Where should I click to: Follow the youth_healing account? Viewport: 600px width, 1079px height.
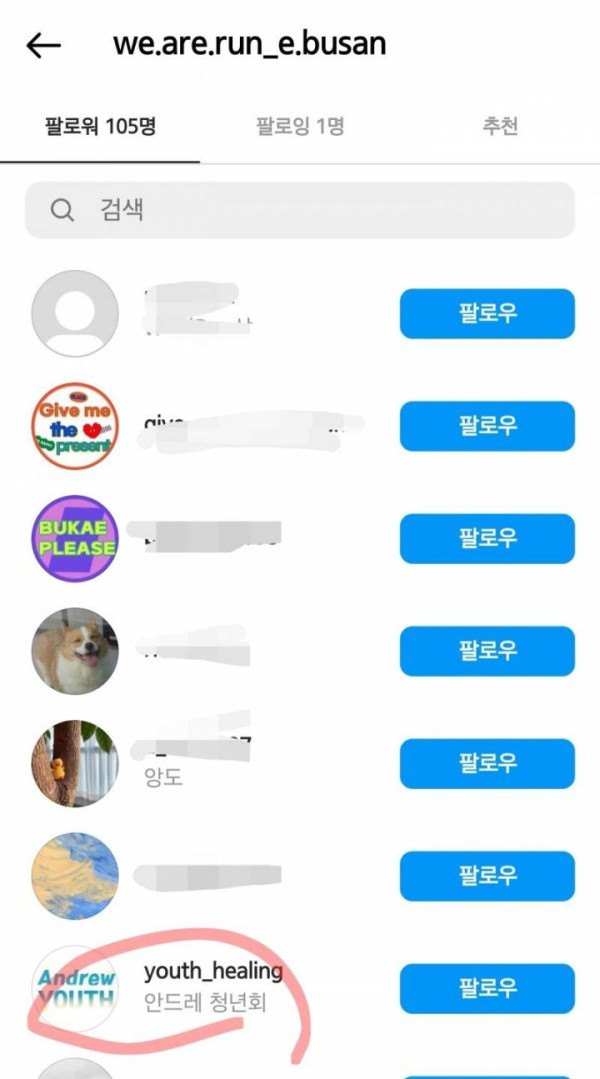coord(487,989)
